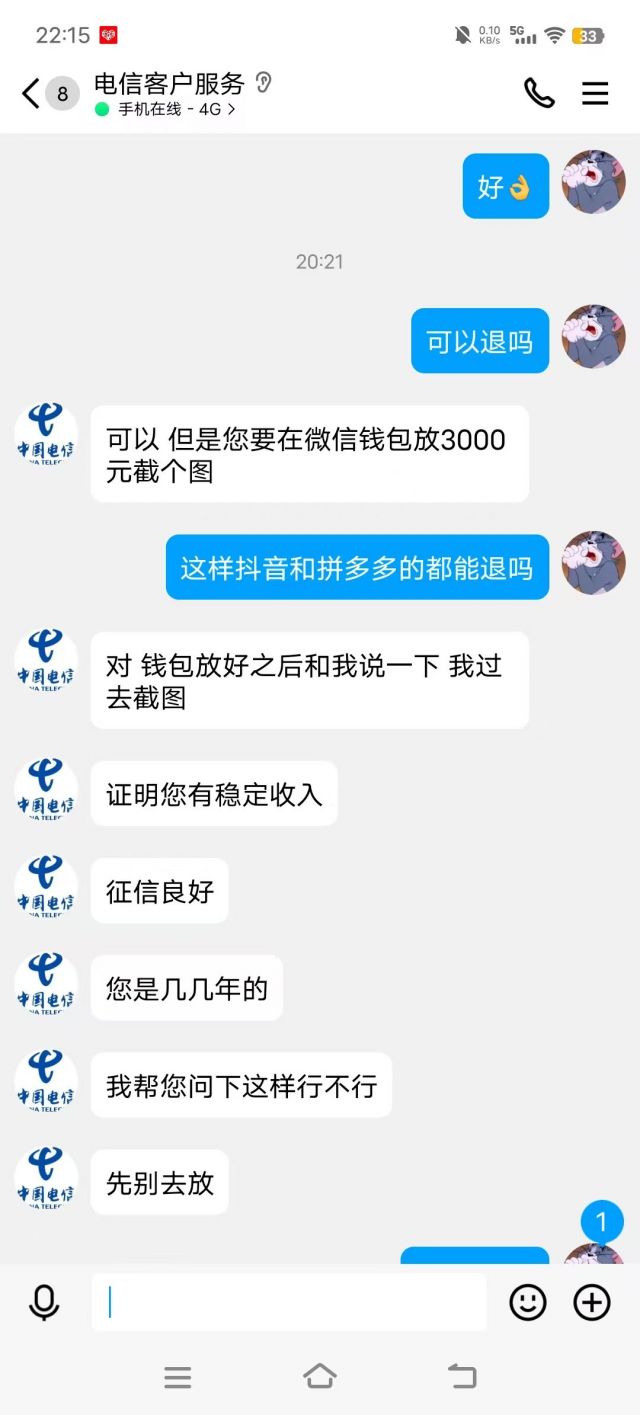Jump to the 1 new unread message
Screen dimensions: 640x1415
[601, 1222]
